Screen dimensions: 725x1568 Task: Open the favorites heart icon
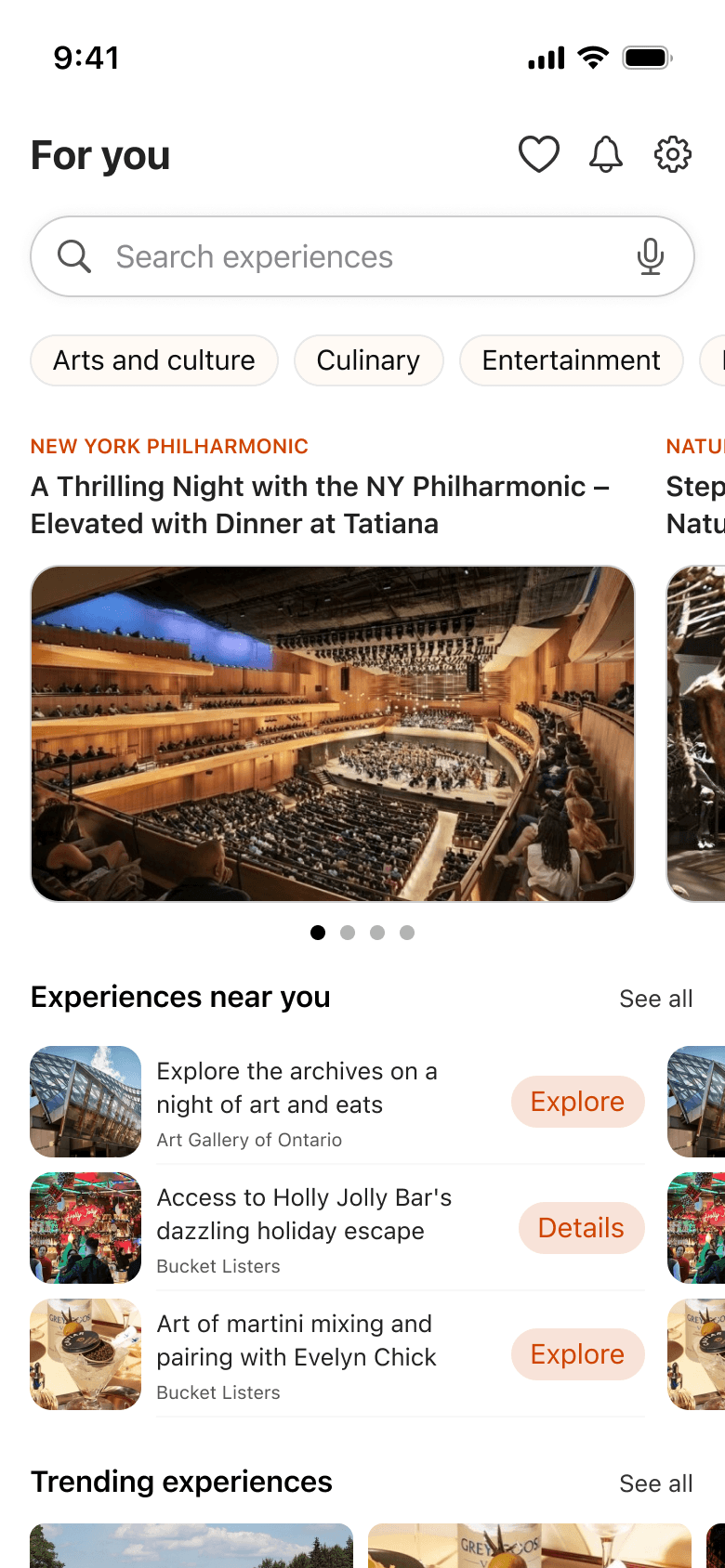click(538, 154)
